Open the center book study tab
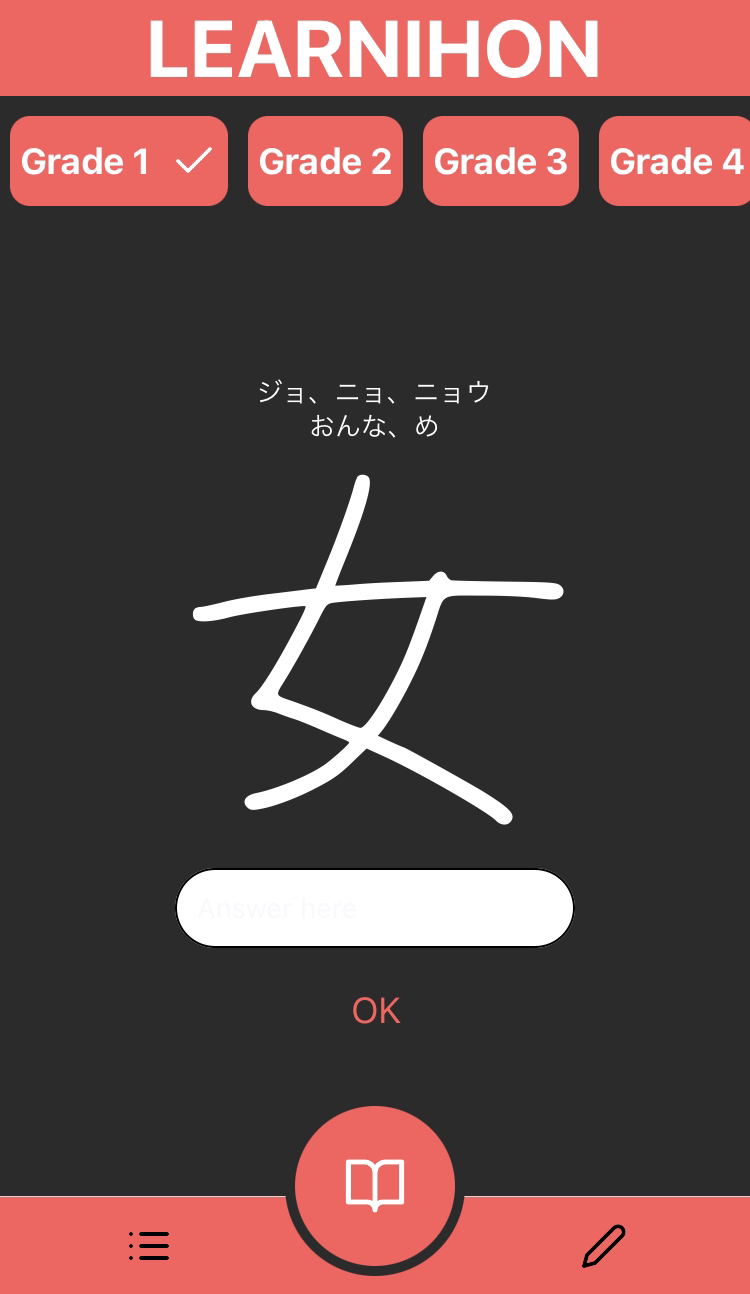Viewport: 750px width, 1294px height. point(375,1186)
